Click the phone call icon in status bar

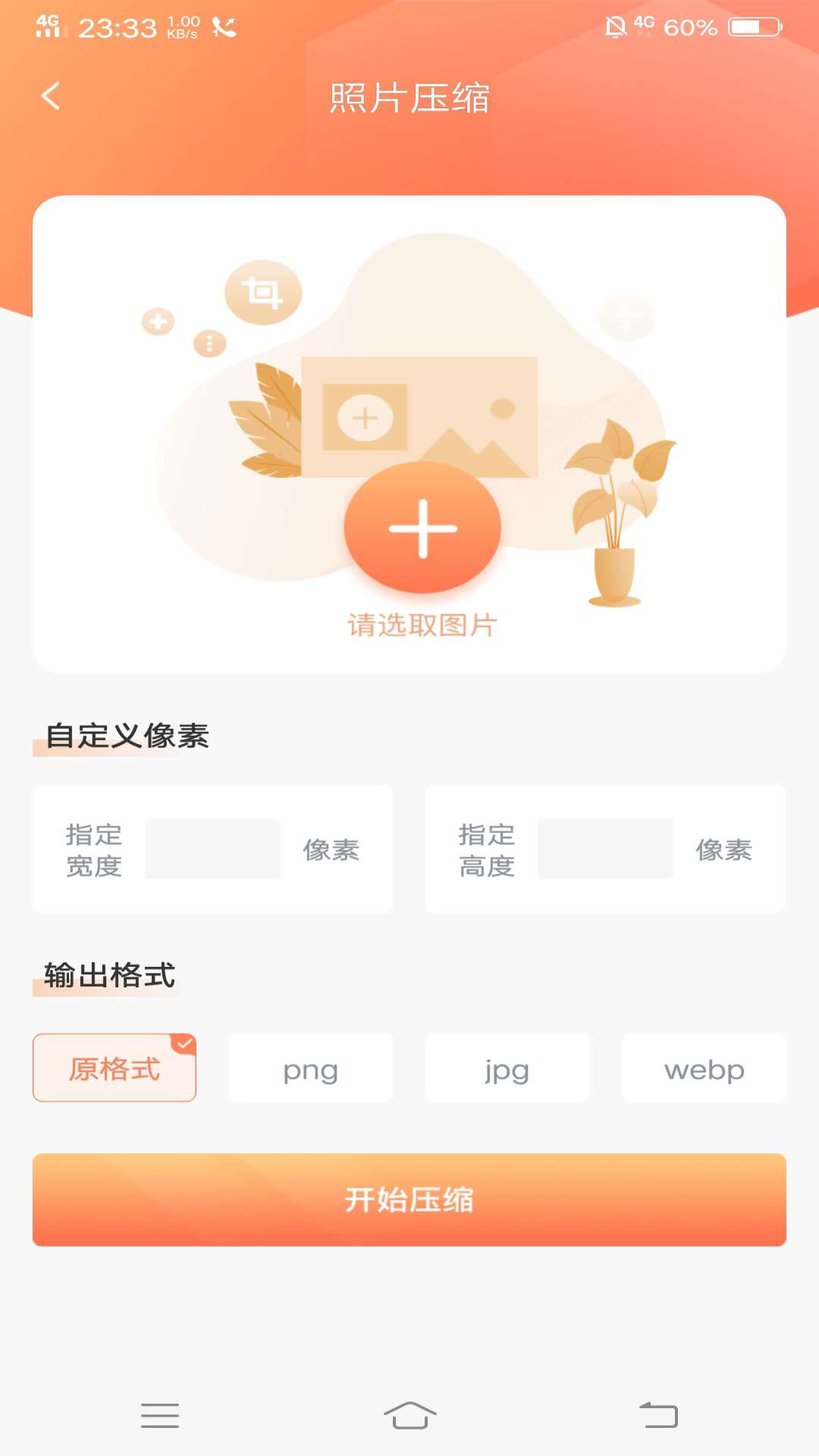click(222, 26)
